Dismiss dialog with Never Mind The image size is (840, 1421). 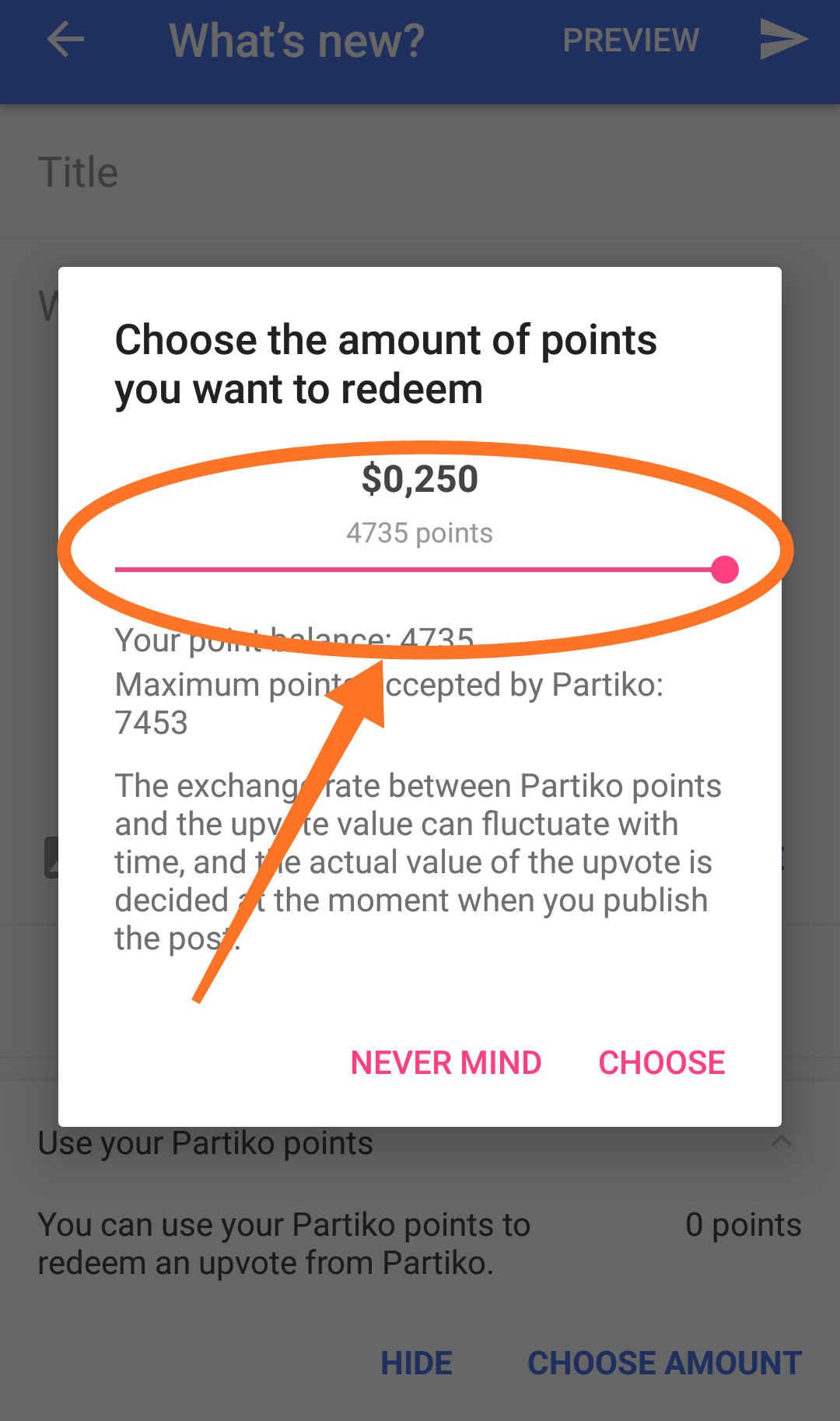[x=446, y=1063]
